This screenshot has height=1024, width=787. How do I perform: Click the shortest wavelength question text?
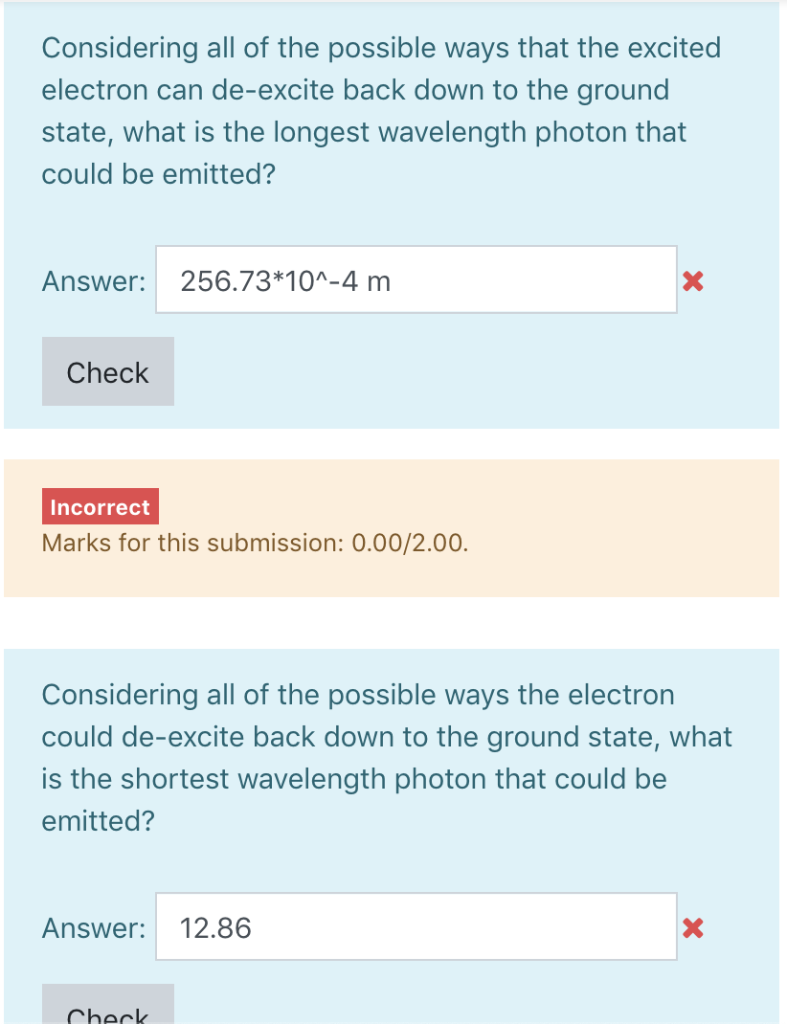(387, 758)
